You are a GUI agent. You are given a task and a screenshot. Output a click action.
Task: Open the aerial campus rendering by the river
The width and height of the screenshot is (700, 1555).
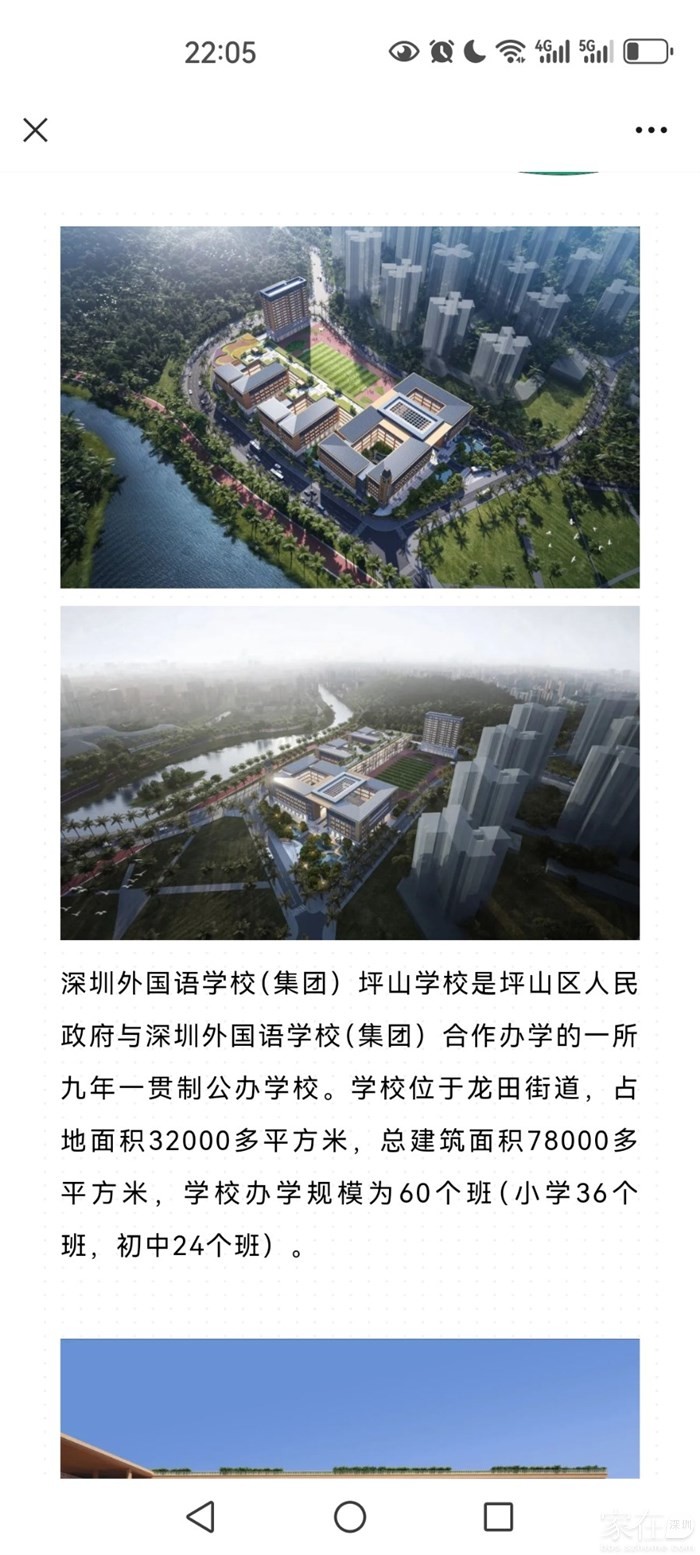pos(349,407)
